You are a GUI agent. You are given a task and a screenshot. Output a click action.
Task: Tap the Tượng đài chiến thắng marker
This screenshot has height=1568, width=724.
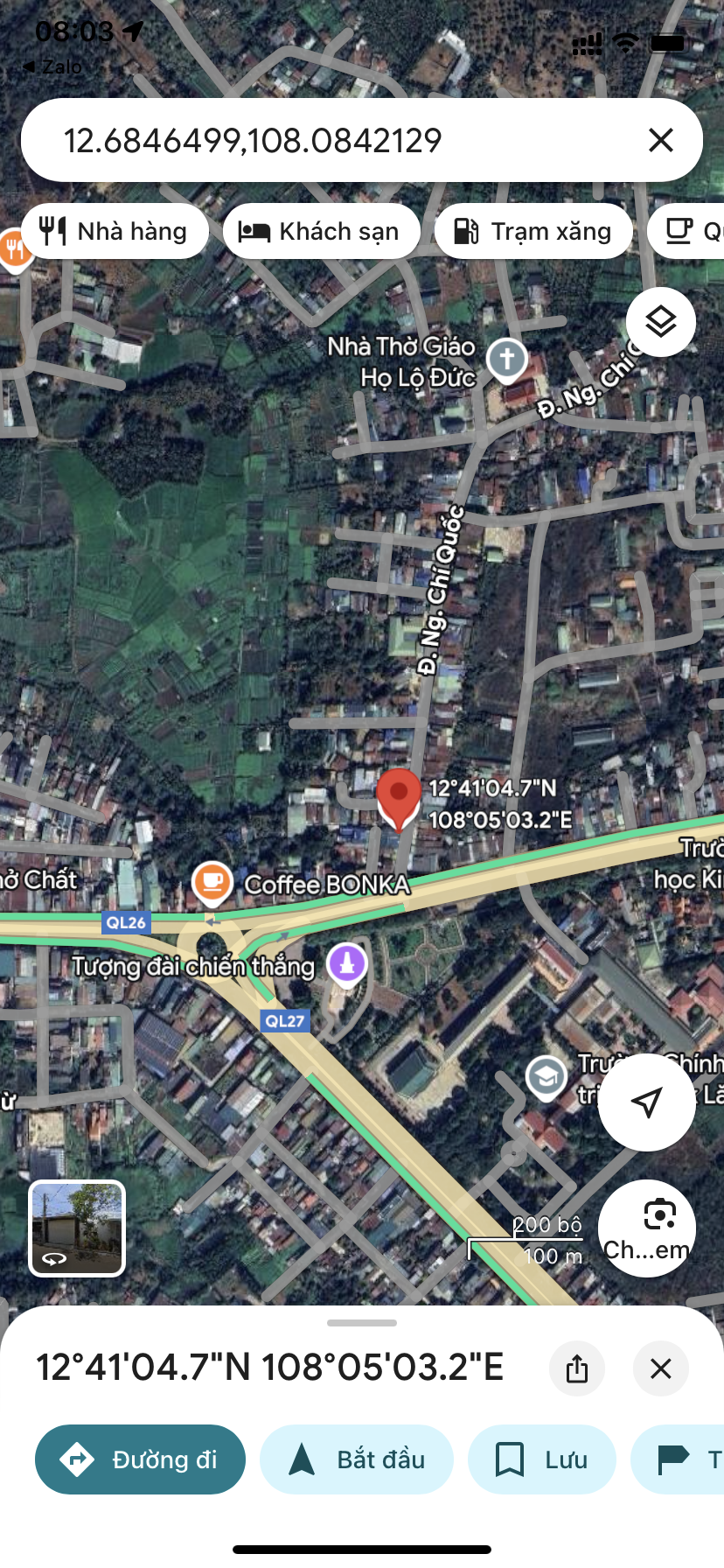[x=346, y=963]
